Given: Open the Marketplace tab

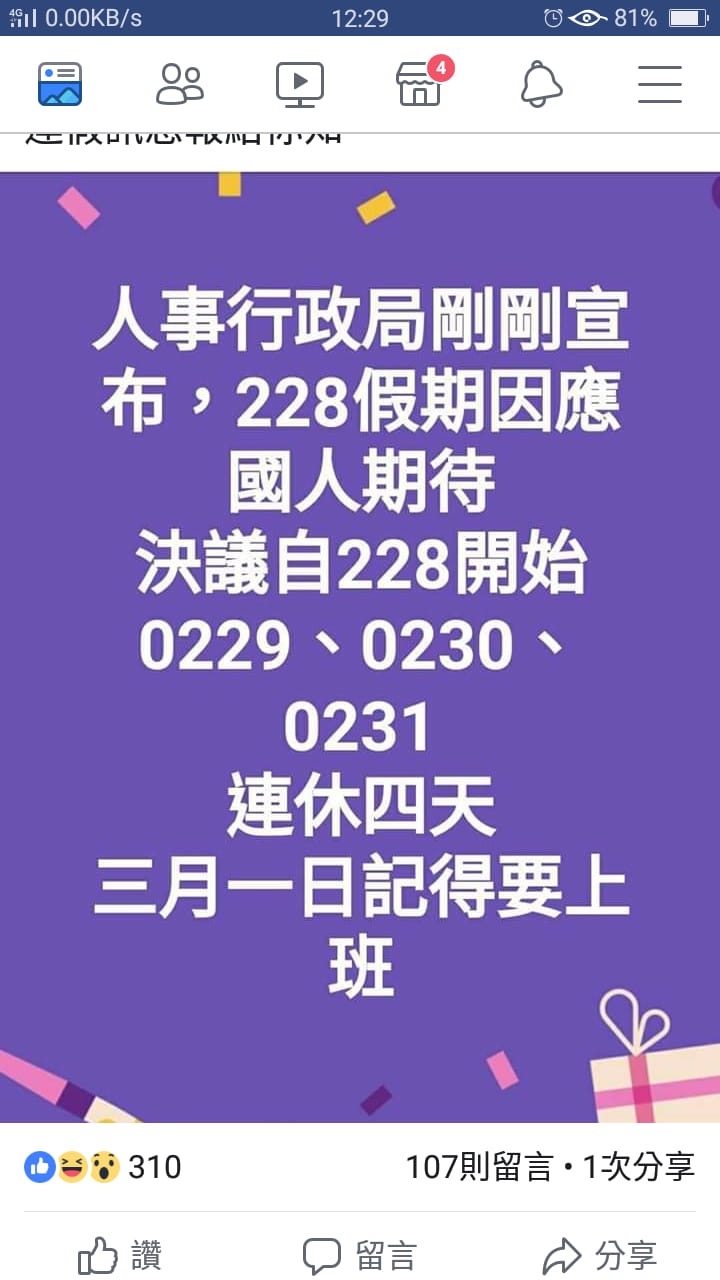Looking at the screenshot, I should (x=420, y=84).
